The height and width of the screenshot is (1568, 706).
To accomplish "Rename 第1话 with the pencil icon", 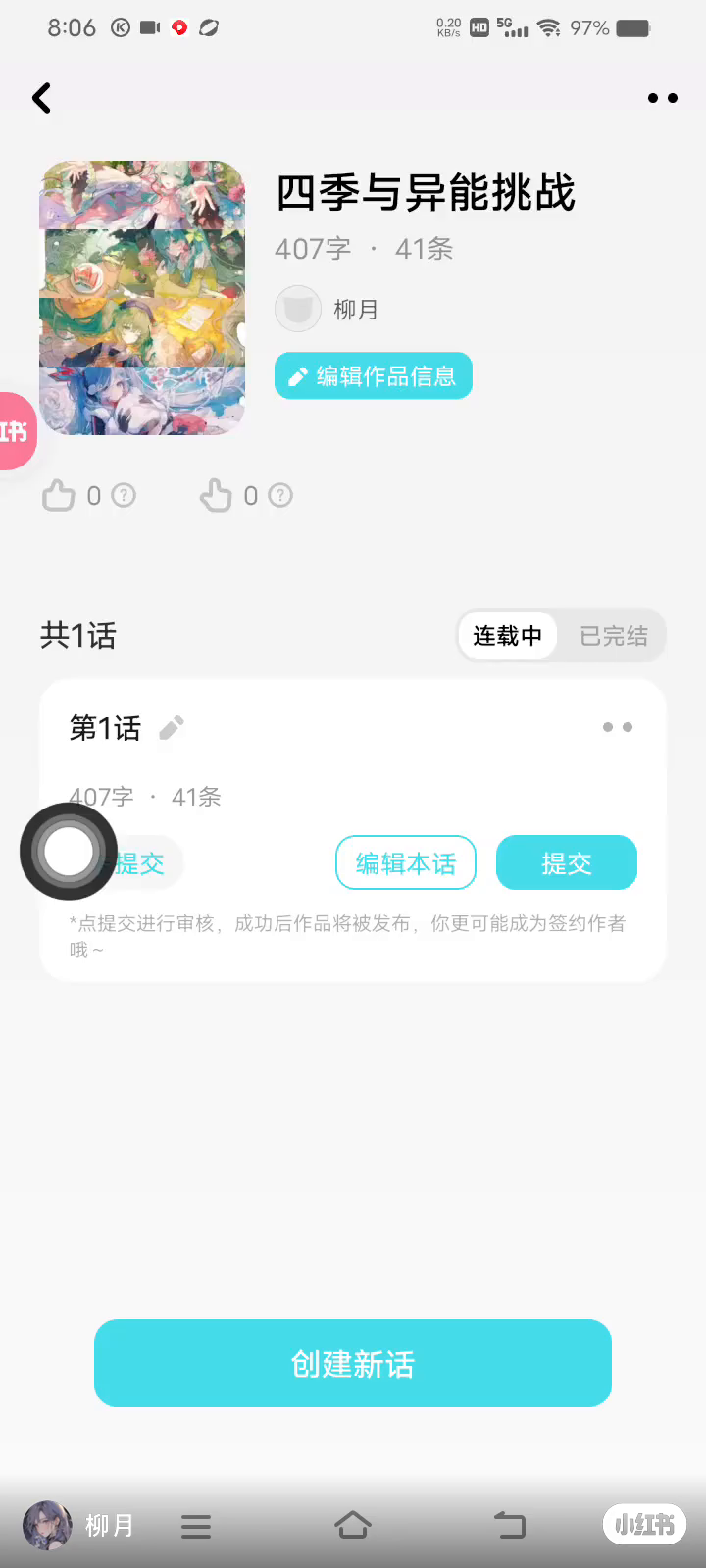I will [172, 728].
